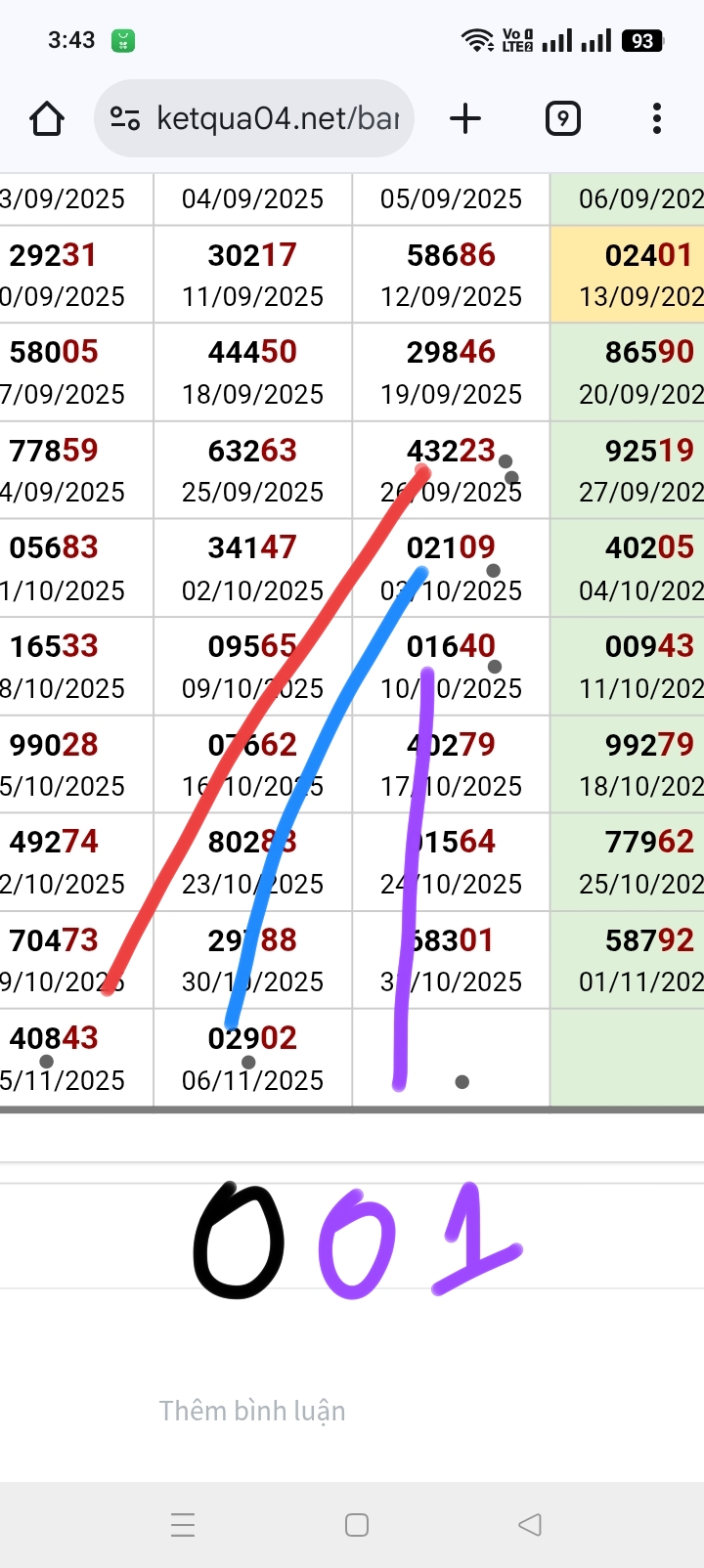
Task: Go back using system navigation
Action: (x=529, y=1524)
